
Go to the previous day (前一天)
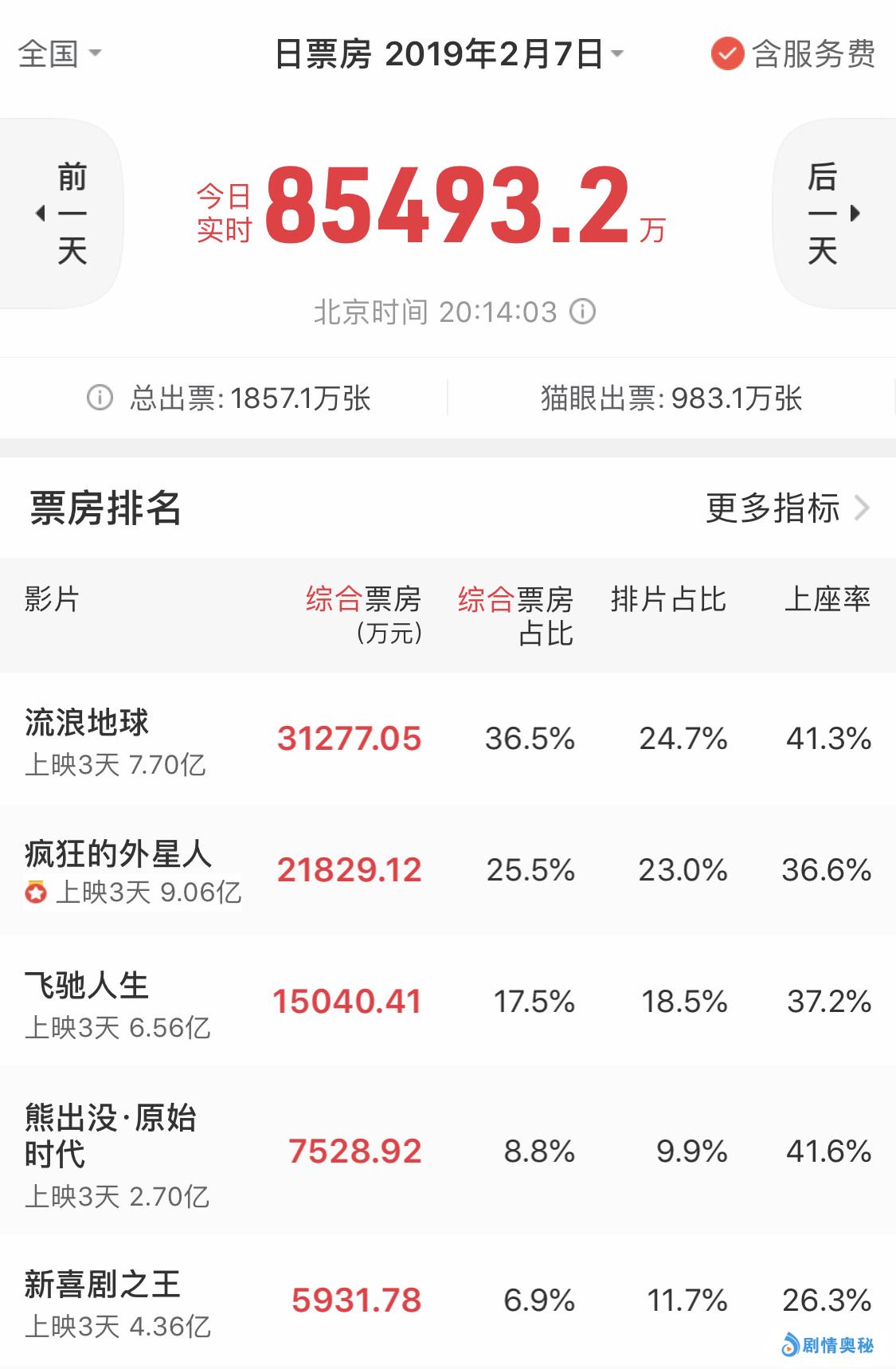click(x=62, y=213)
